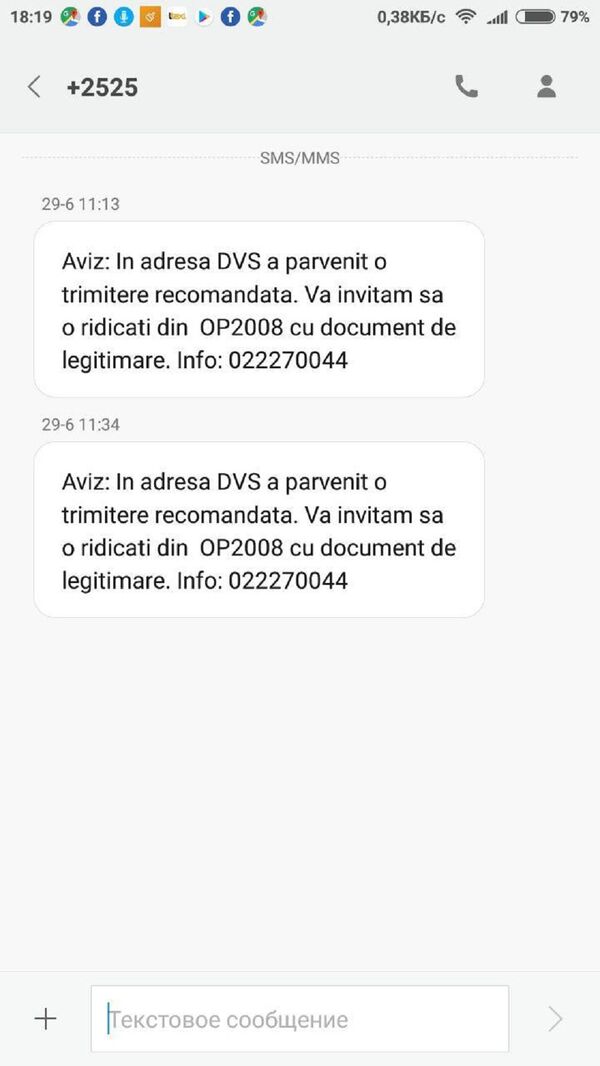Open contact details for +2525
Viewport: 600px width, 1066px height.
(546, 87)
